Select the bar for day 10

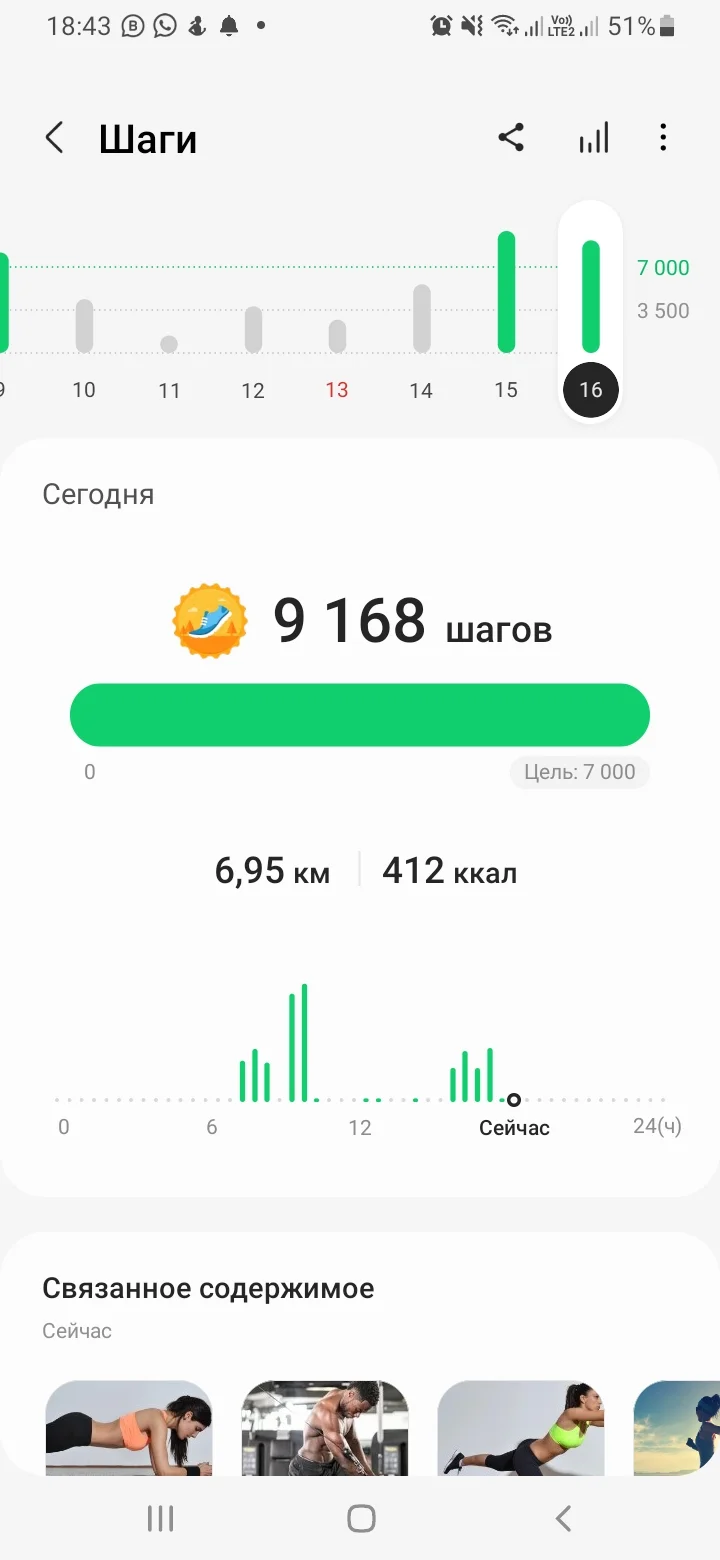click(84, 325)
